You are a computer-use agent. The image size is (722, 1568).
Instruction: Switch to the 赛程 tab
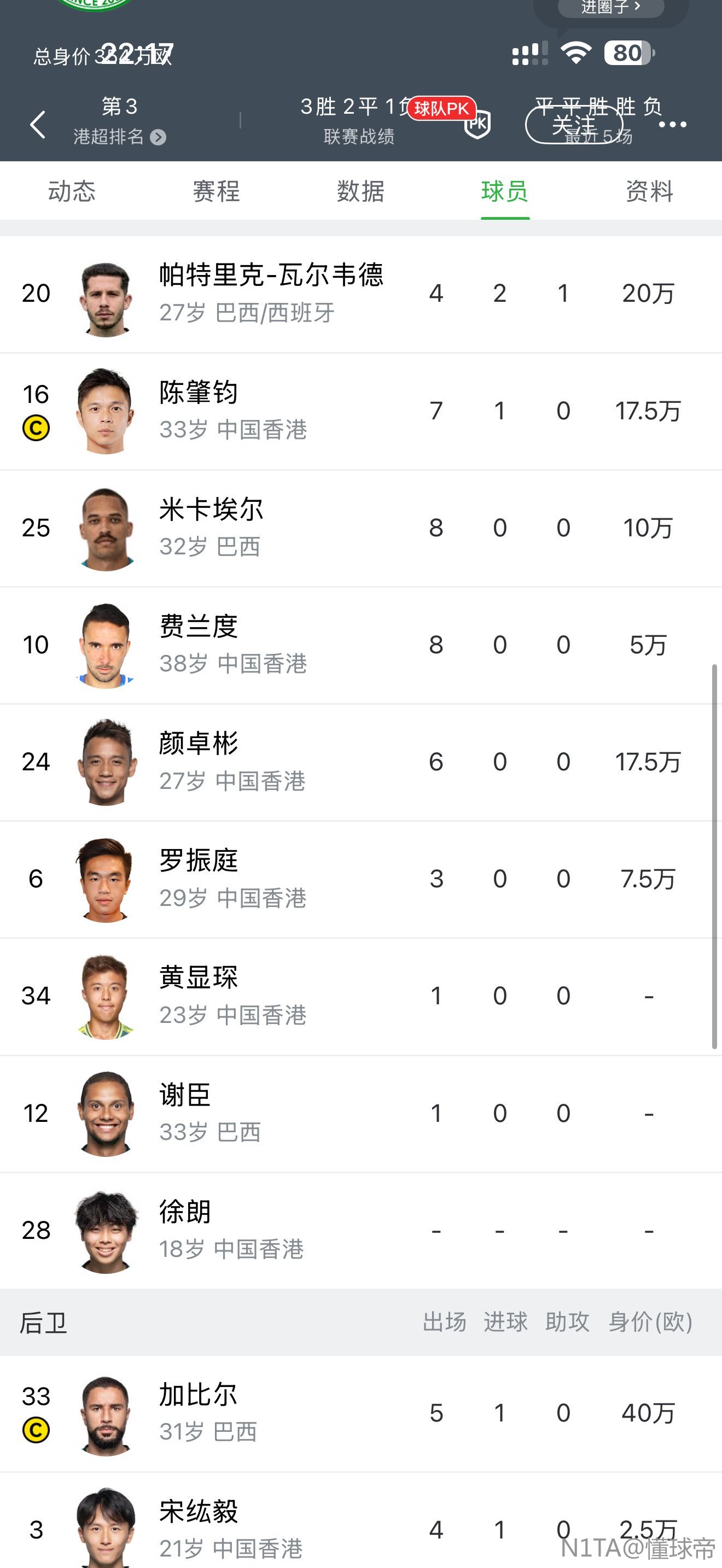[x=216, y=192]
